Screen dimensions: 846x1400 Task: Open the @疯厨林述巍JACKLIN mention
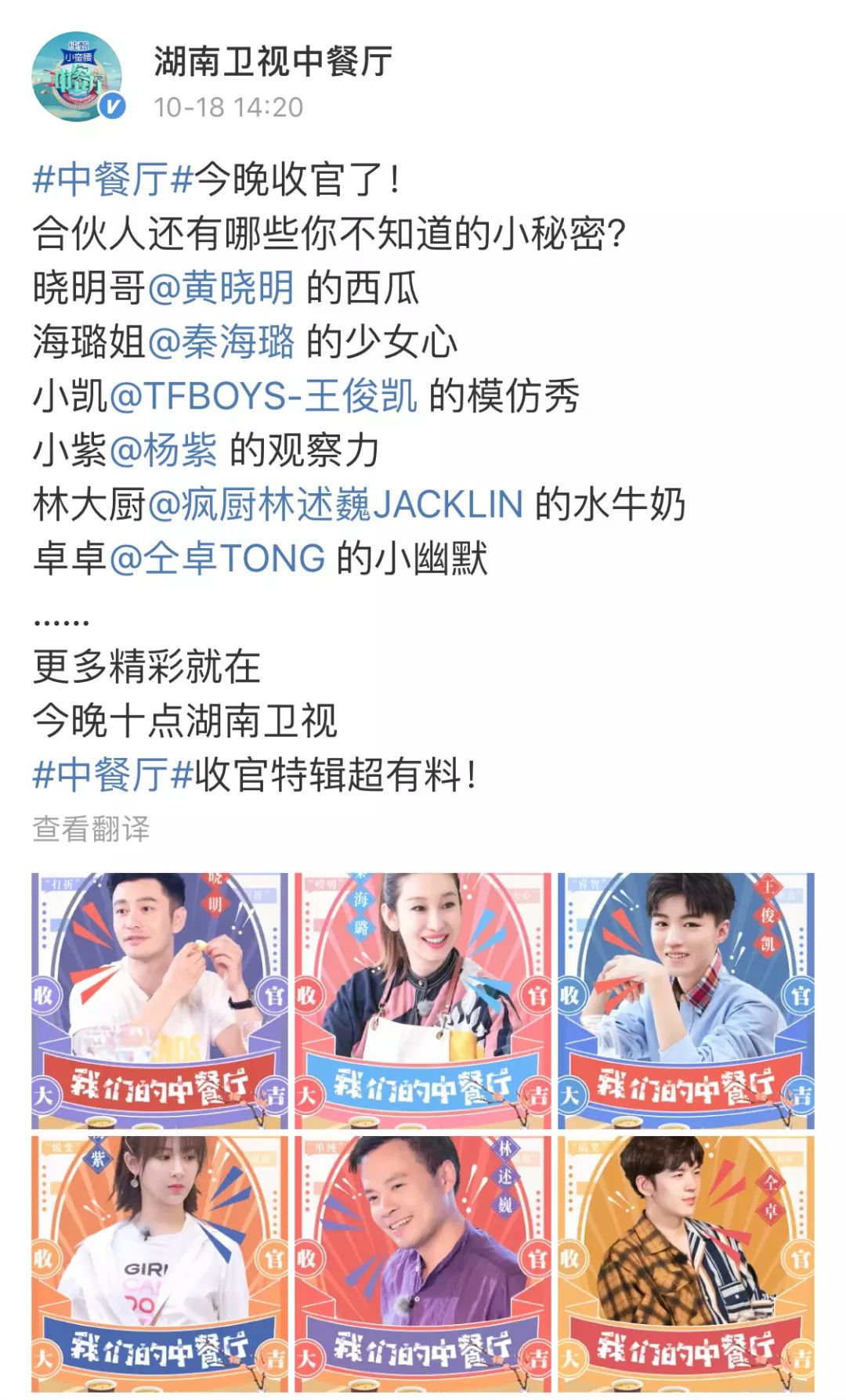pyautogui.click(x=335, y=505)
